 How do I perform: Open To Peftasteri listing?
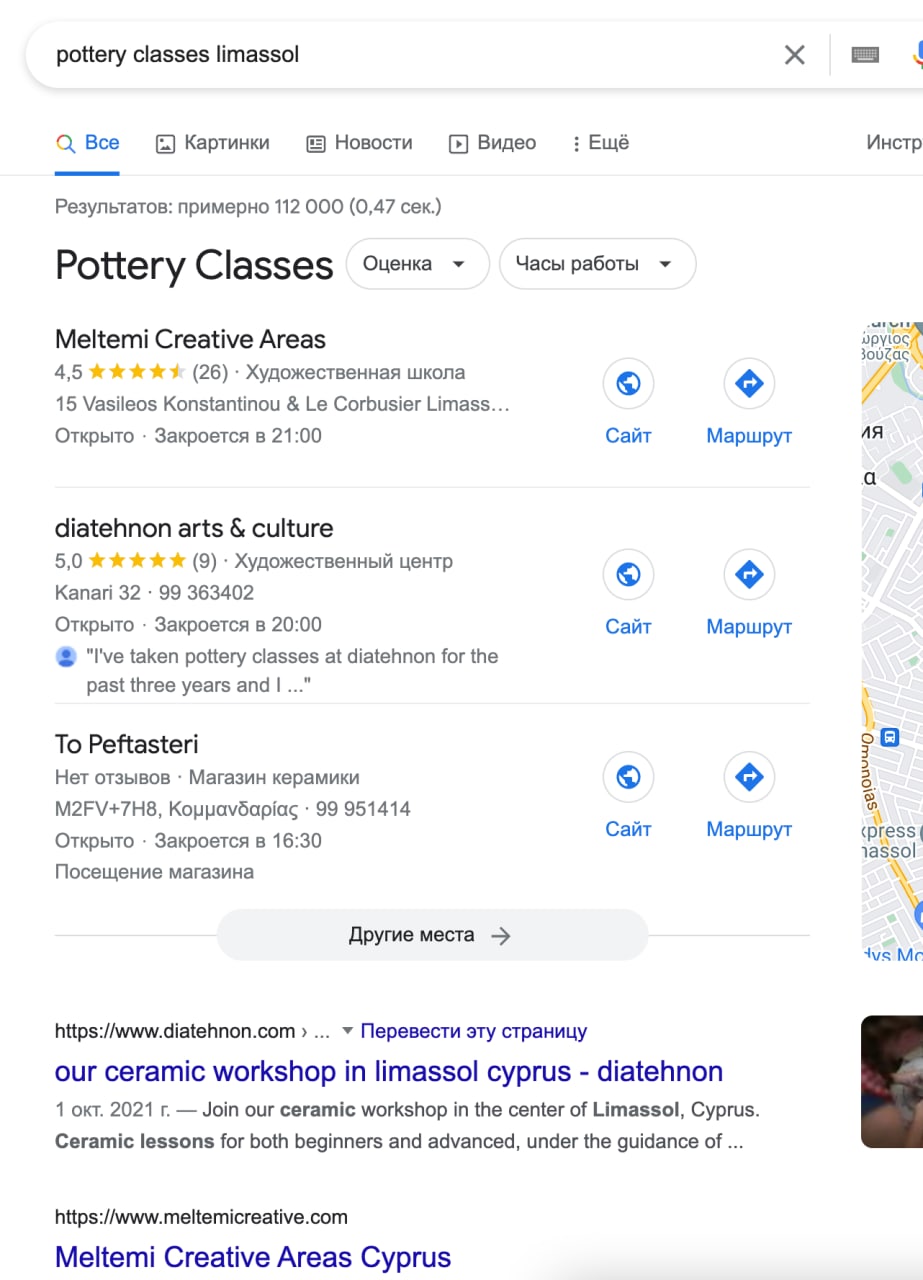(127, 744)
